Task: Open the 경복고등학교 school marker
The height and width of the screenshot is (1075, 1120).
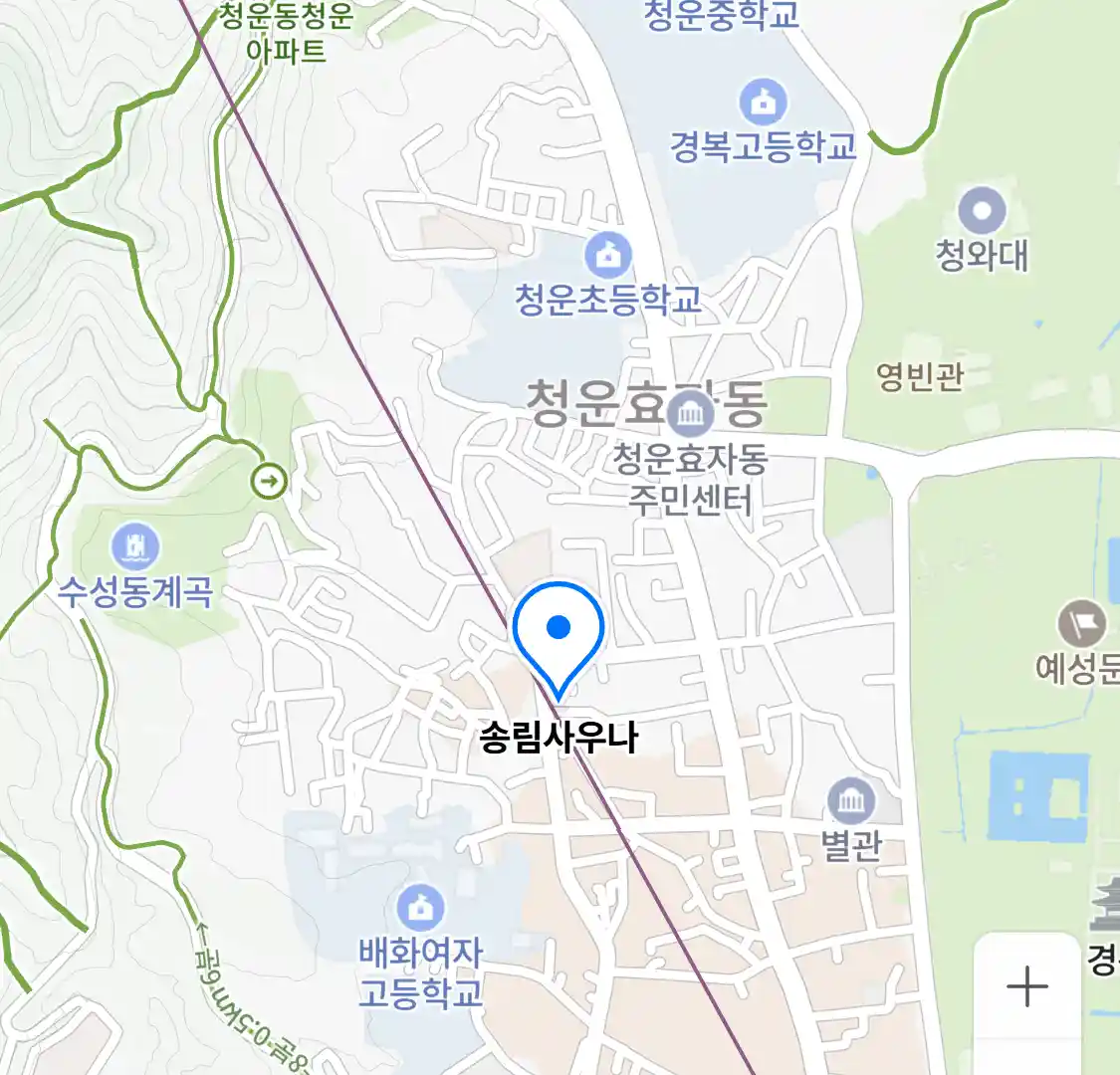Action: pos(764,103)
